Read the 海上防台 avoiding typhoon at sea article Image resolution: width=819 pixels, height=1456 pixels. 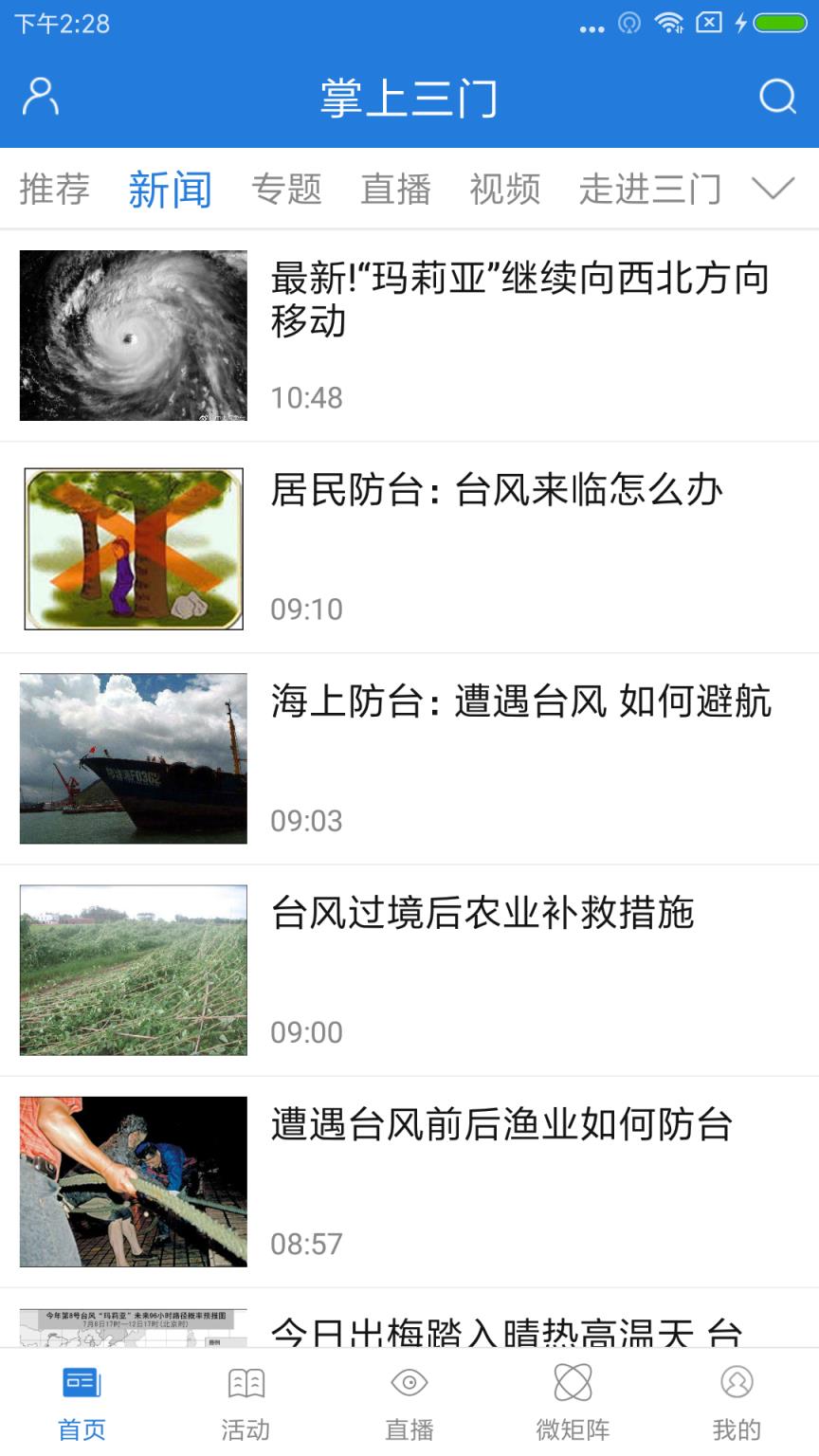[521, 703]
